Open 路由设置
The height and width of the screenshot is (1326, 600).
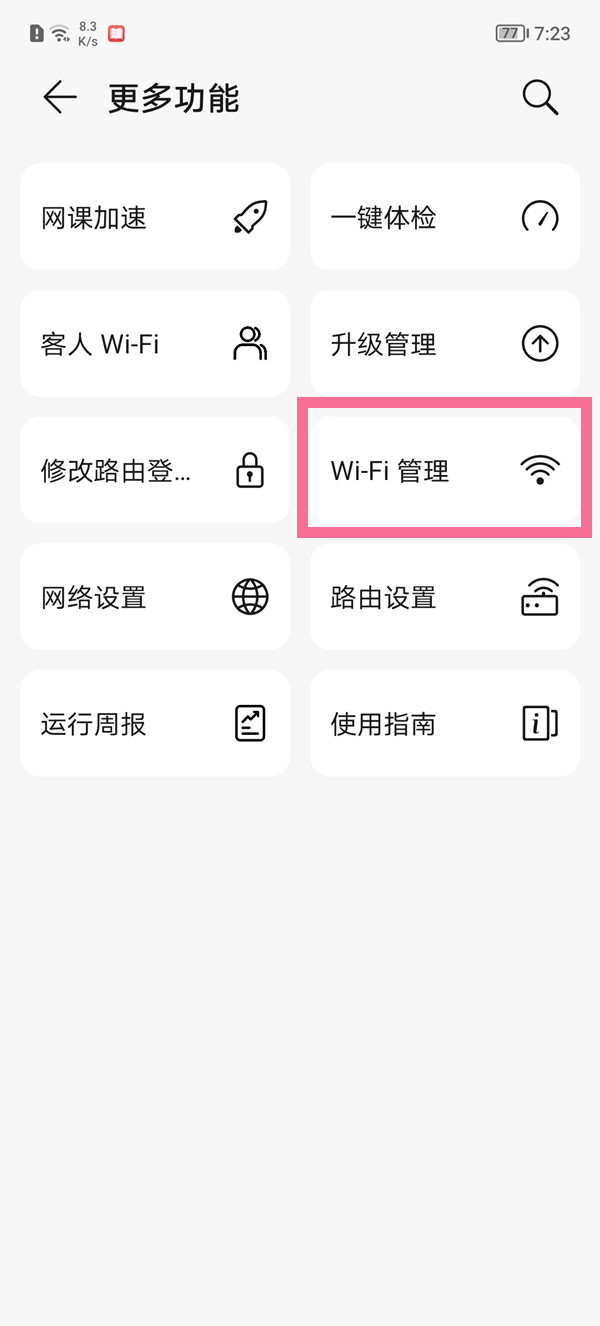click(445, 597)
